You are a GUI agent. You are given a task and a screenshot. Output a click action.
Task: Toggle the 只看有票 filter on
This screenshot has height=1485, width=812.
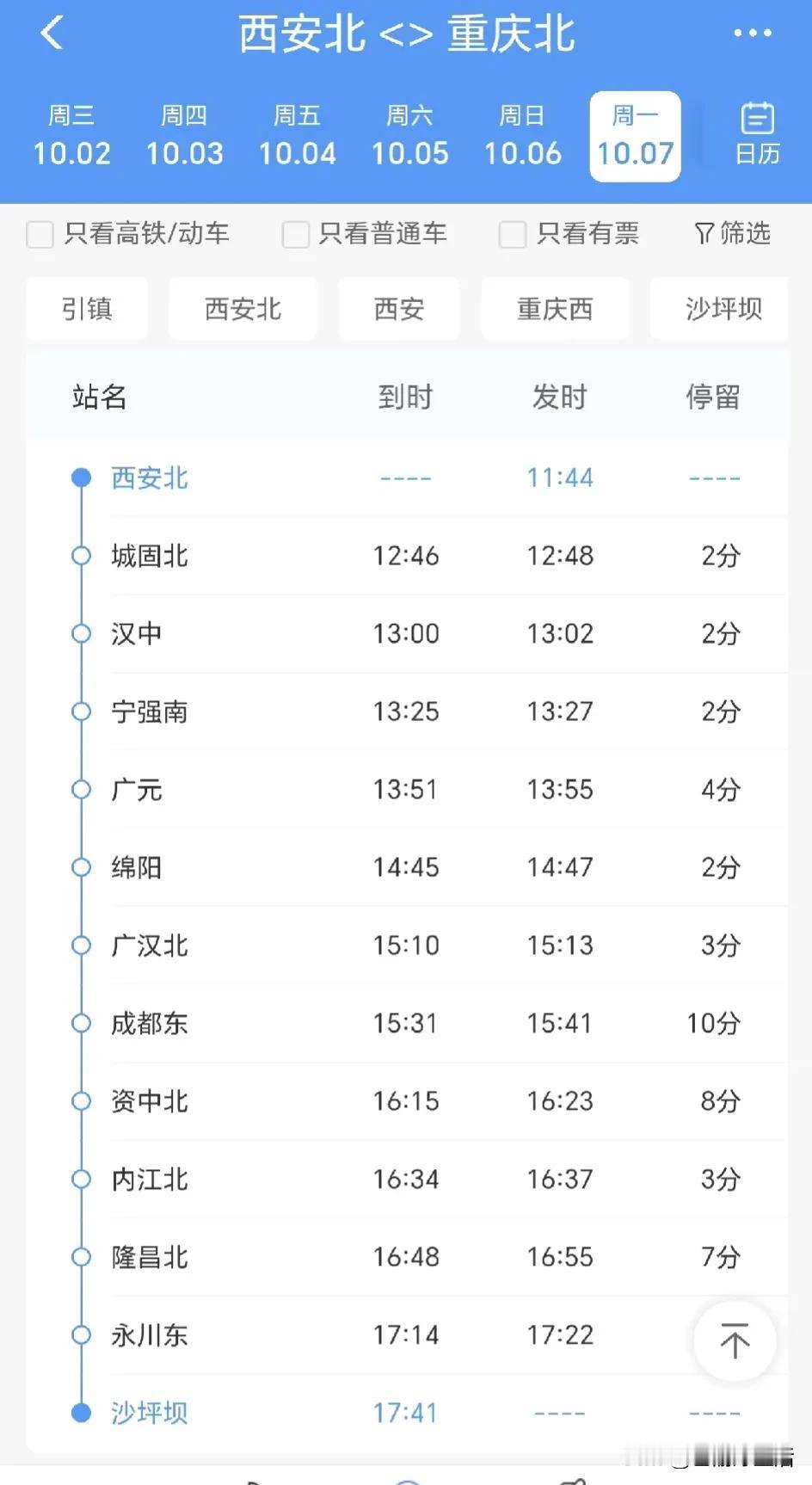point(512,233)
